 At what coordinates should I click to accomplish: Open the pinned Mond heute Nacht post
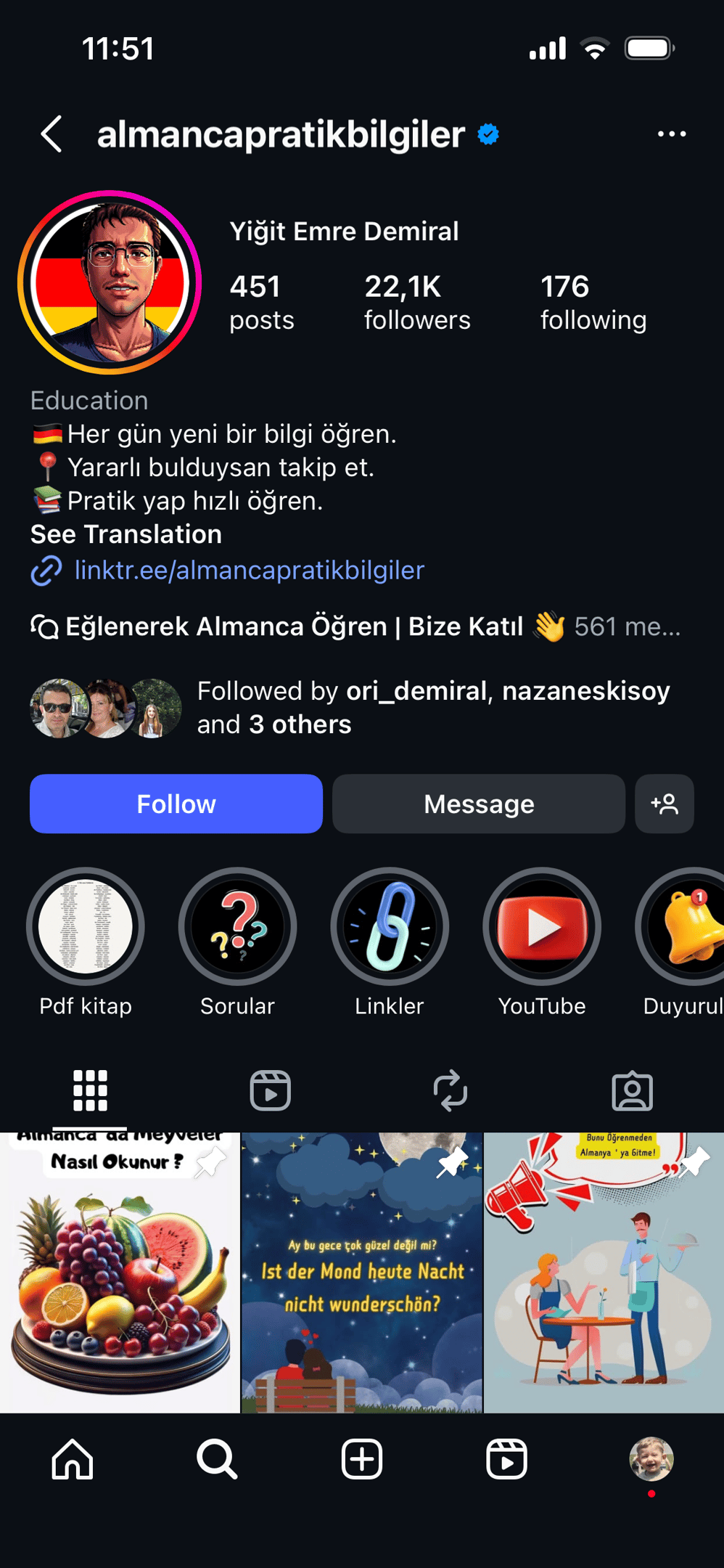pyautogui.click(x=362, y=1272)
